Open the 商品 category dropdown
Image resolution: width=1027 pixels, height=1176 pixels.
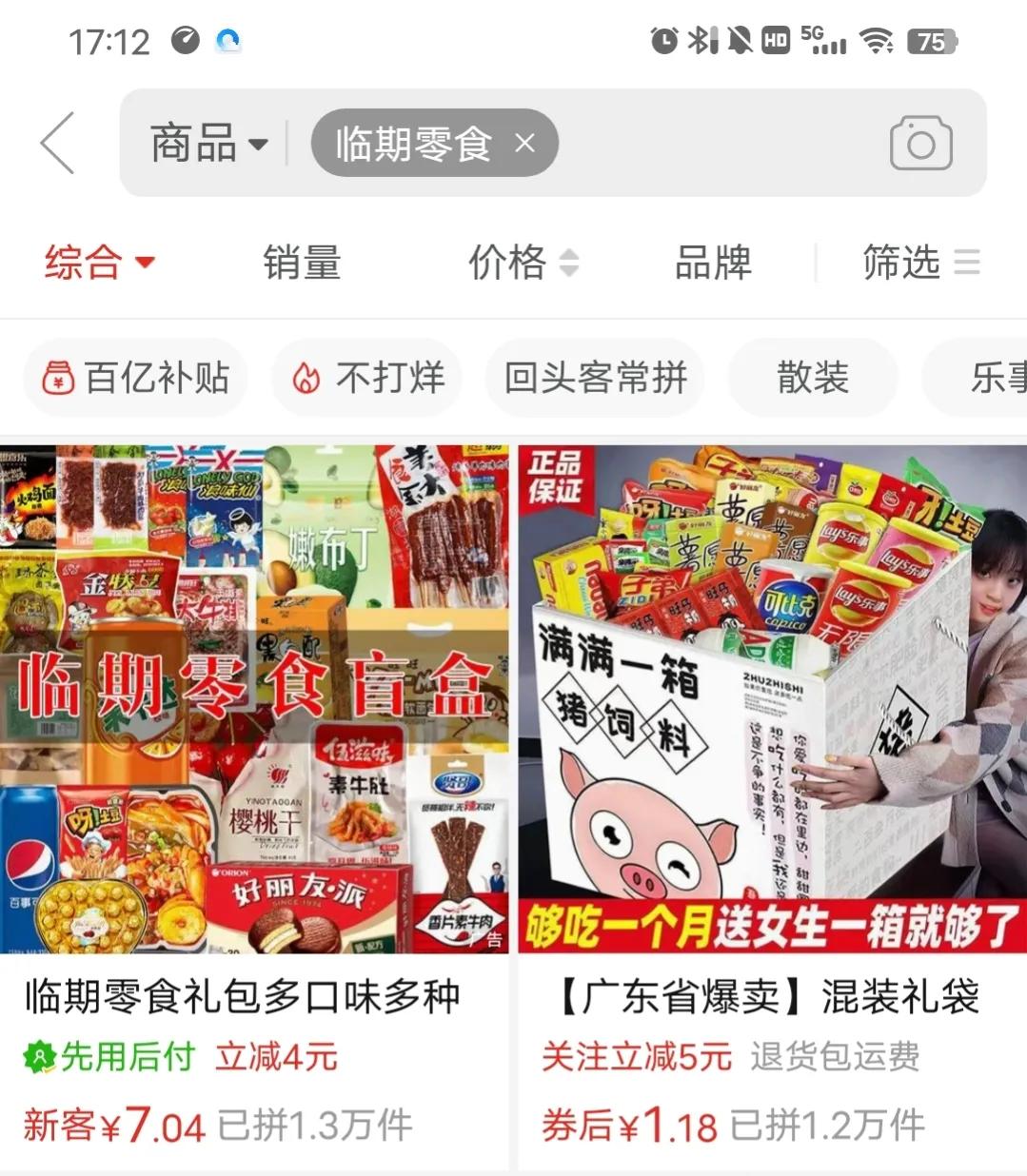tap(207, 143)
